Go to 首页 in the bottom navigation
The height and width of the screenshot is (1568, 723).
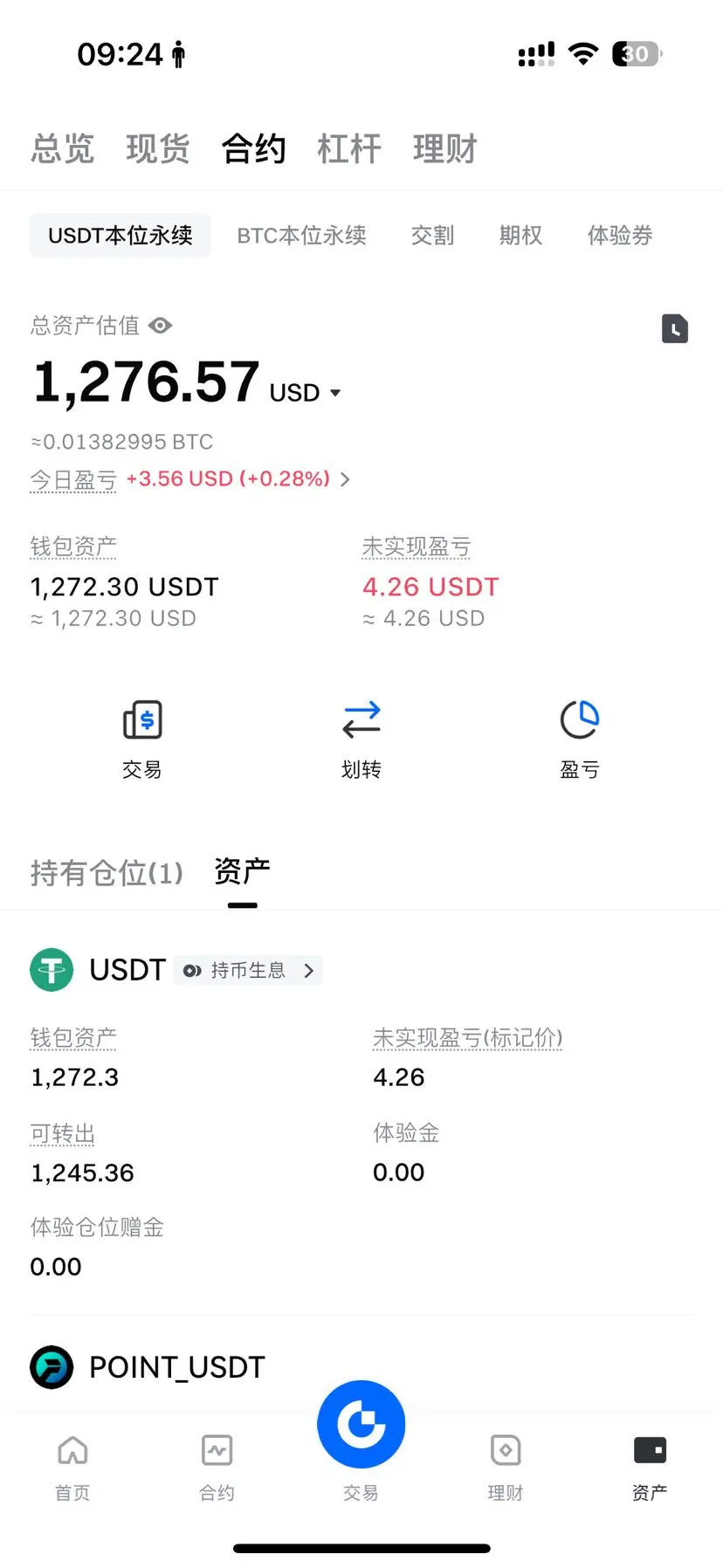pos(72,1465)
